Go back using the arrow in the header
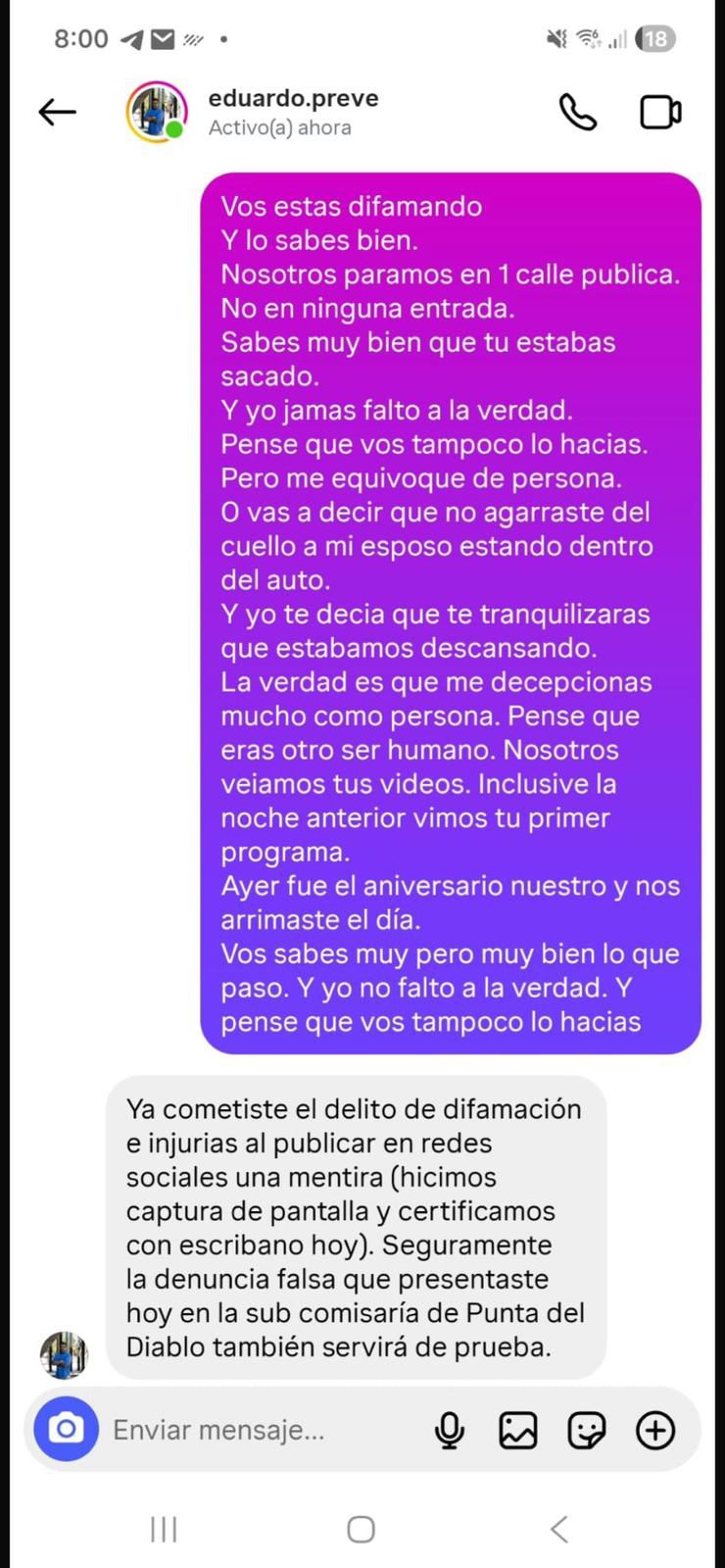The width and height of the screenshot is (725, 1568). 56,112
